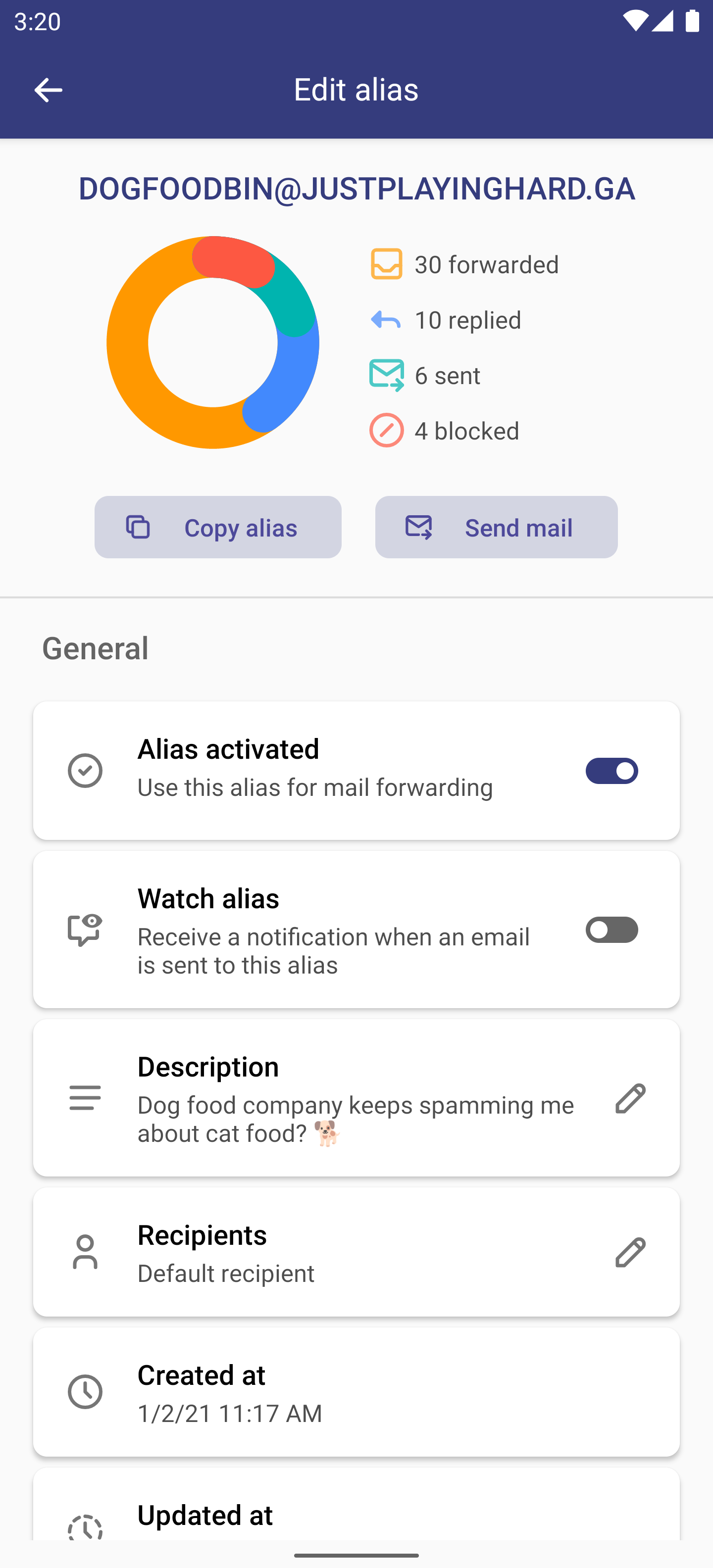Turn off the Alias activated switch

coord(611,771)
